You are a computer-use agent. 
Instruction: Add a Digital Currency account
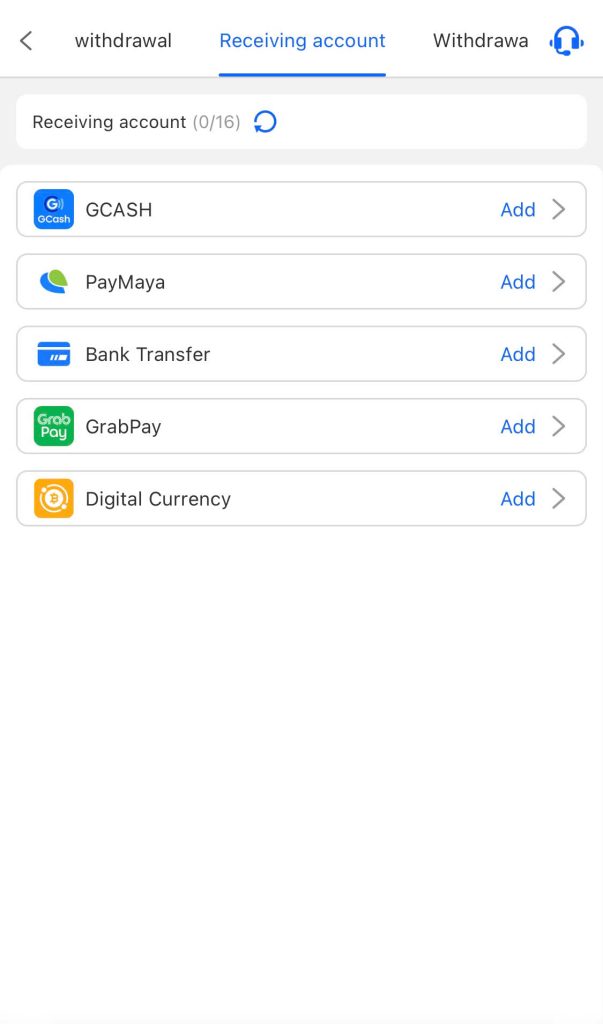pyautogui.click(x=518, y=499)
